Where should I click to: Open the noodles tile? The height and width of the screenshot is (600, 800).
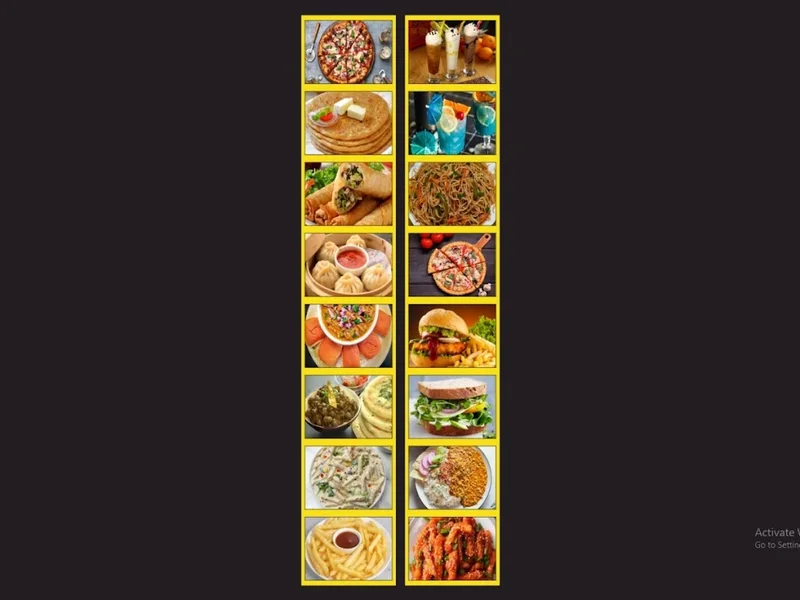452,193
